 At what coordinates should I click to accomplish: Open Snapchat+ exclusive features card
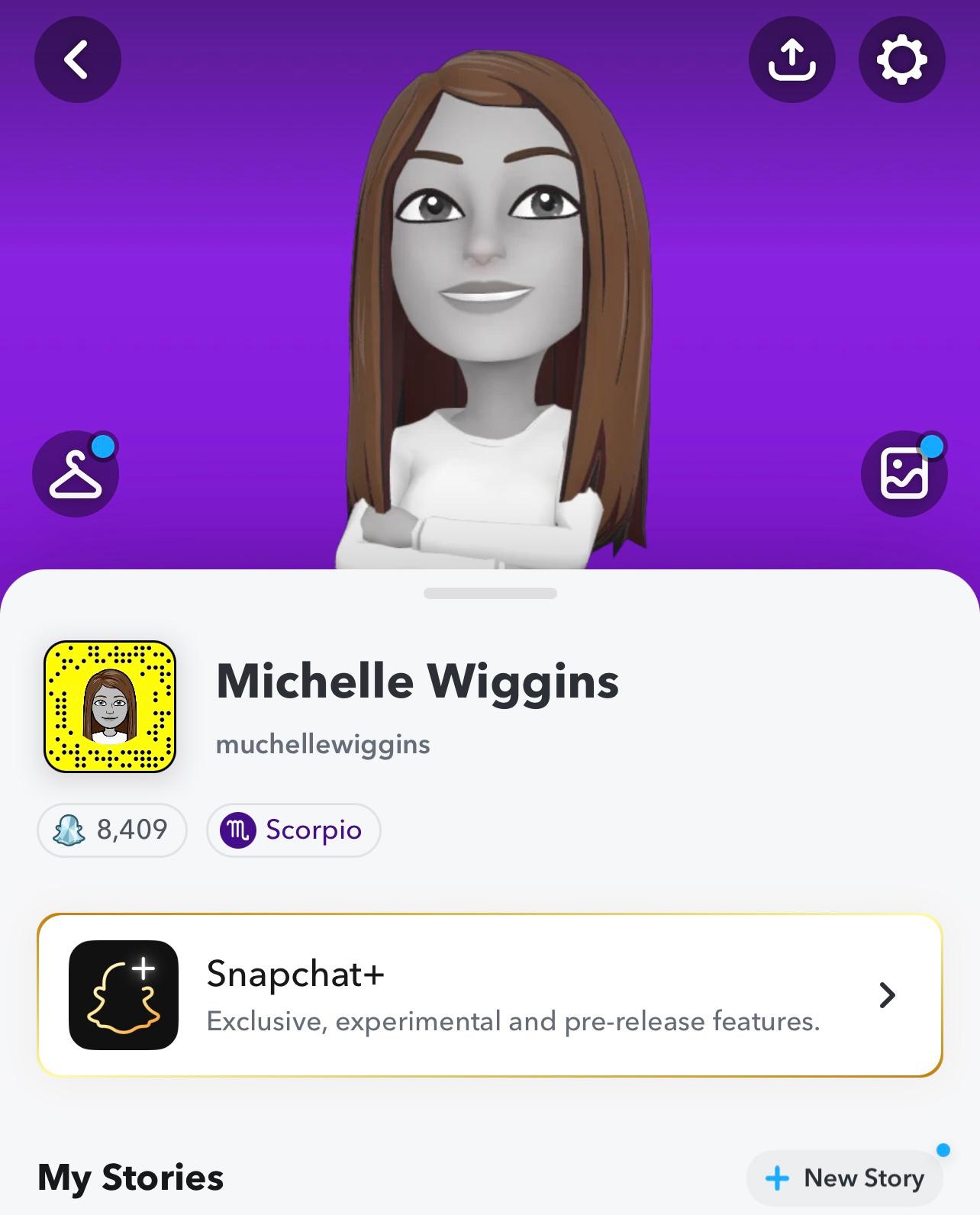490,995
